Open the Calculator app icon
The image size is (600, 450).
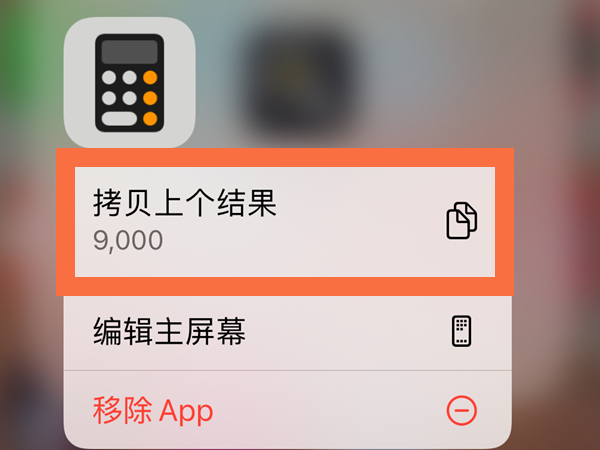(x=127, y=84)
